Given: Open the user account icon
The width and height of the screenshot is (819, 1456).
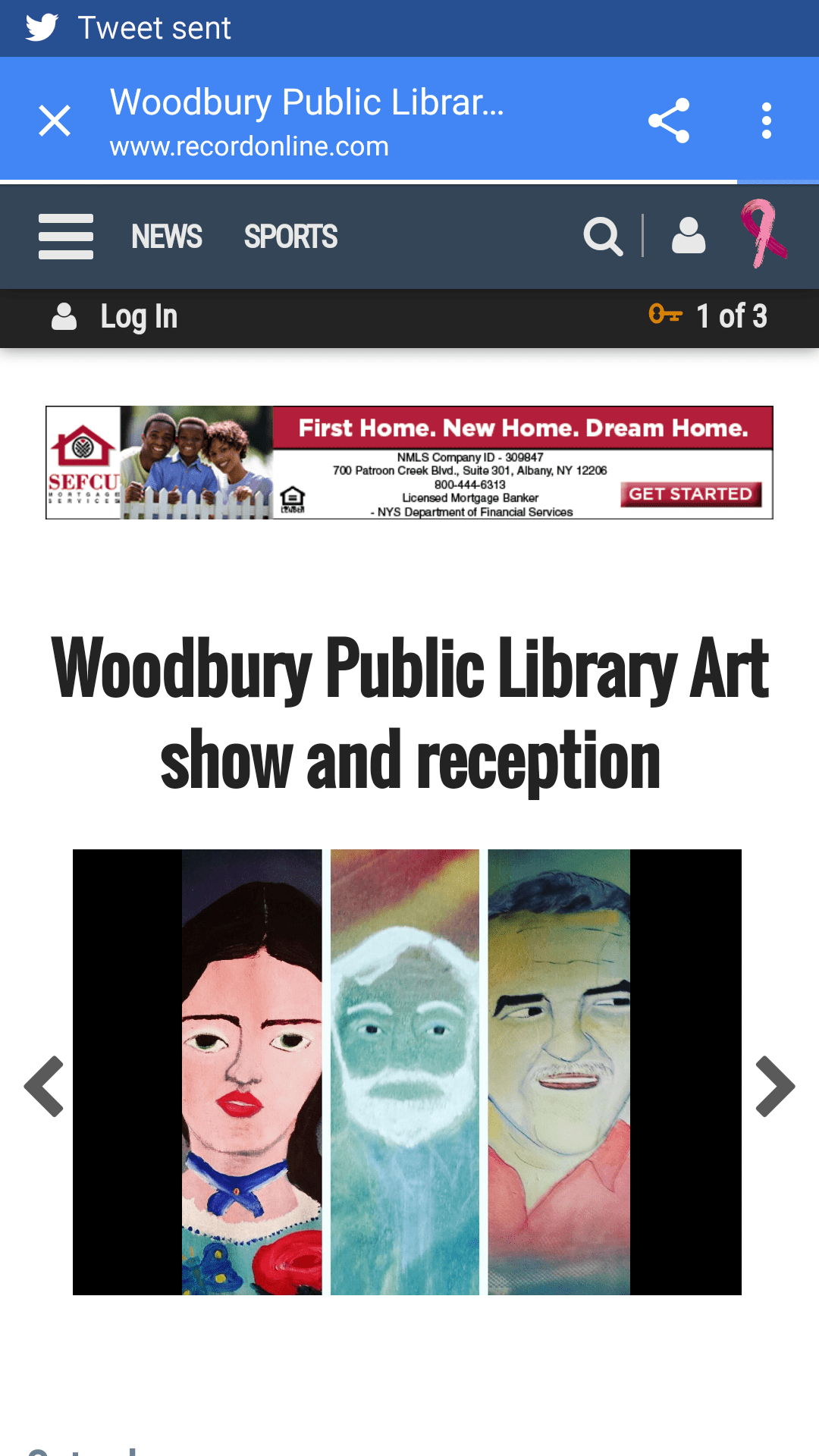Looking at the screenshot, I should [689, 237].
